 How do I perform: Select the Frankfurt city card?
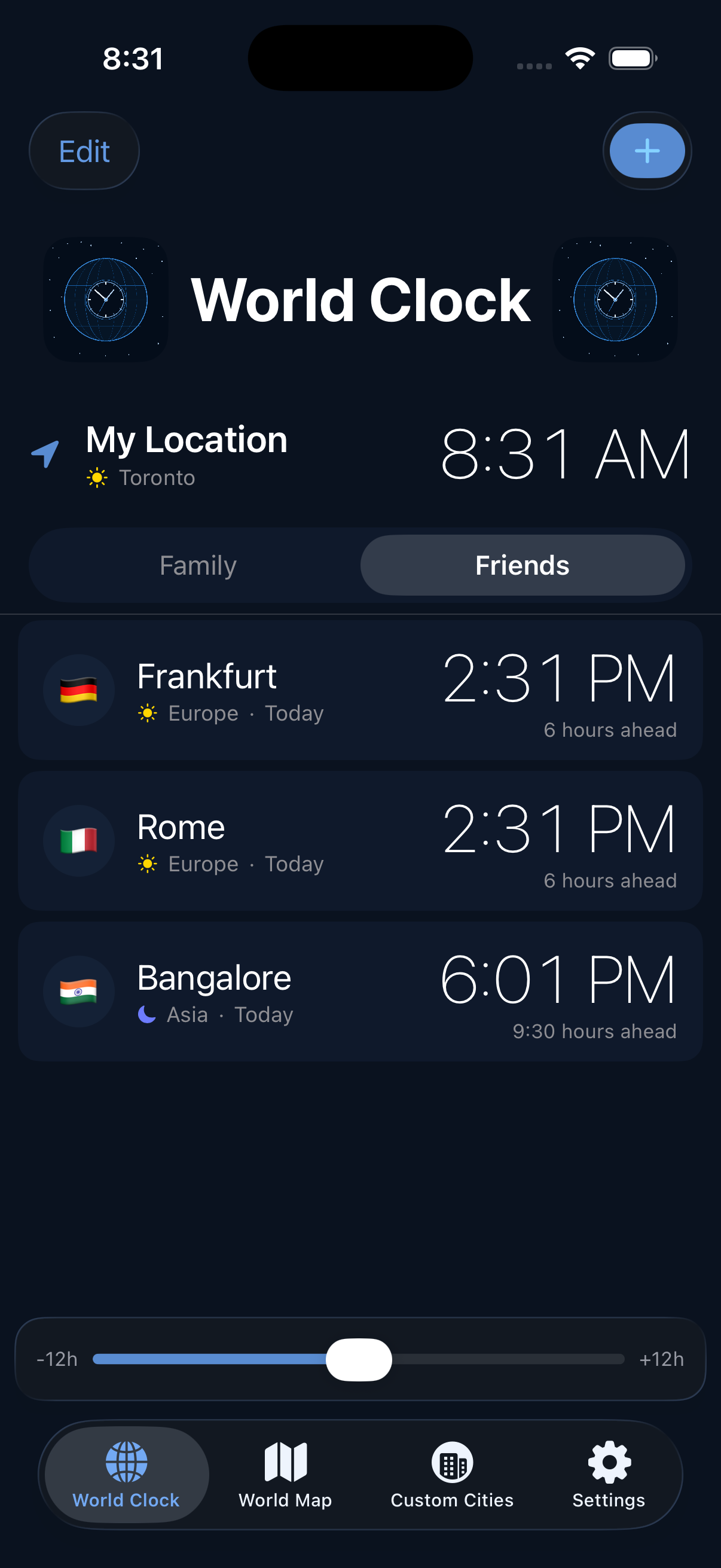pyautogui.click(x=360, y=690)
